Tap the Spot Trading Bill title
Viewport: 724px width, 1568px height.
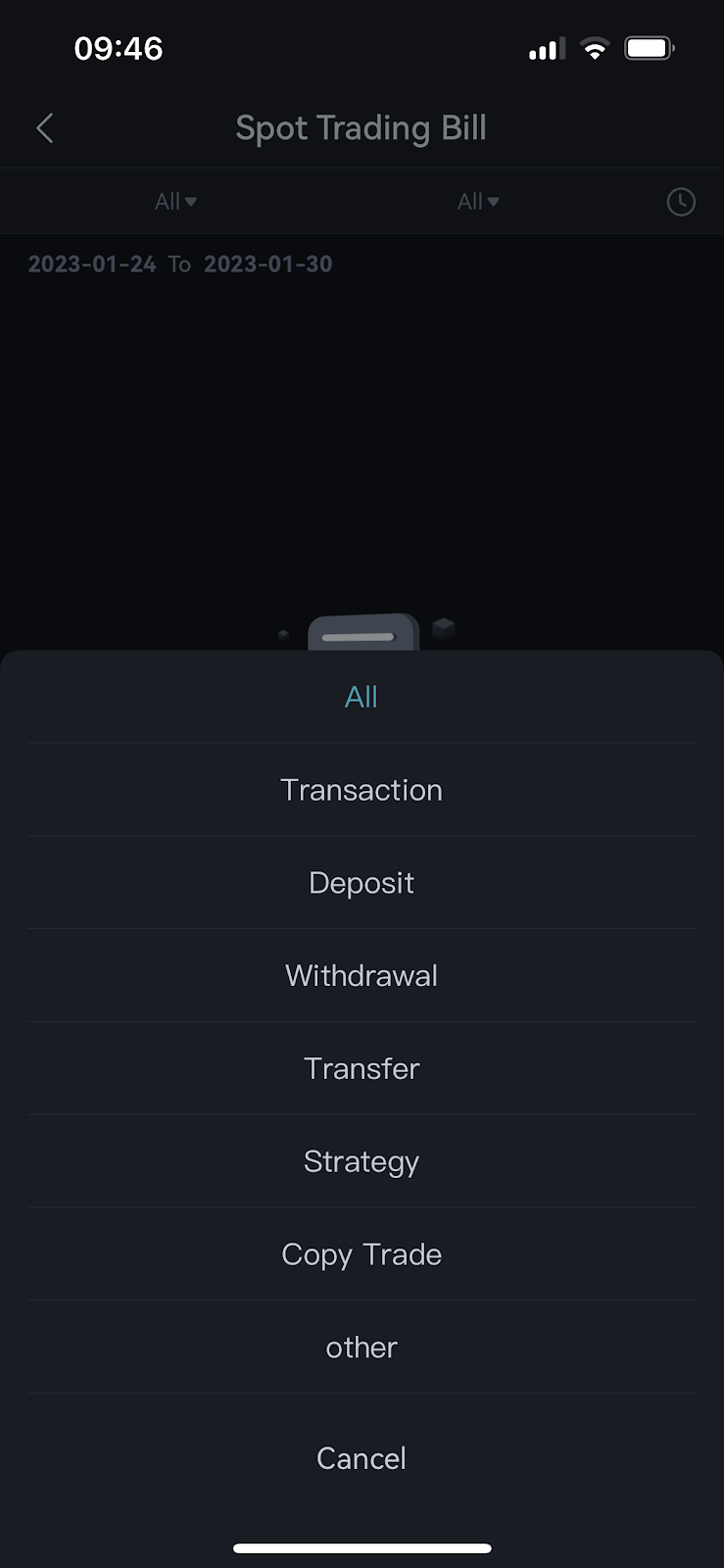pyautogui.click(x=362, y=127)
